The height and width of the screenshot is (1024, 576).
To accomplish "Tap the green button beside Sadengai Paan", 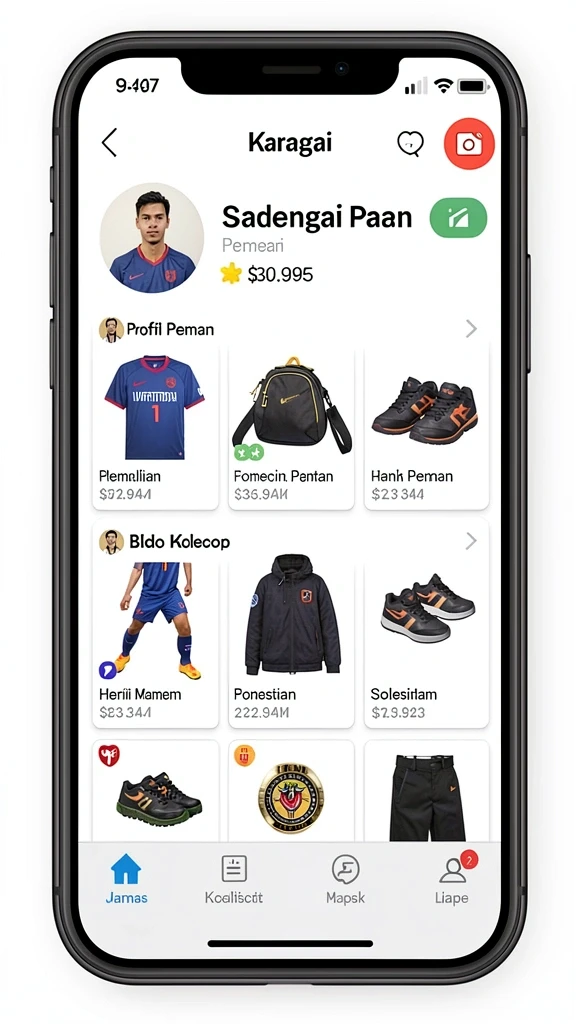I will pos(458,217).
